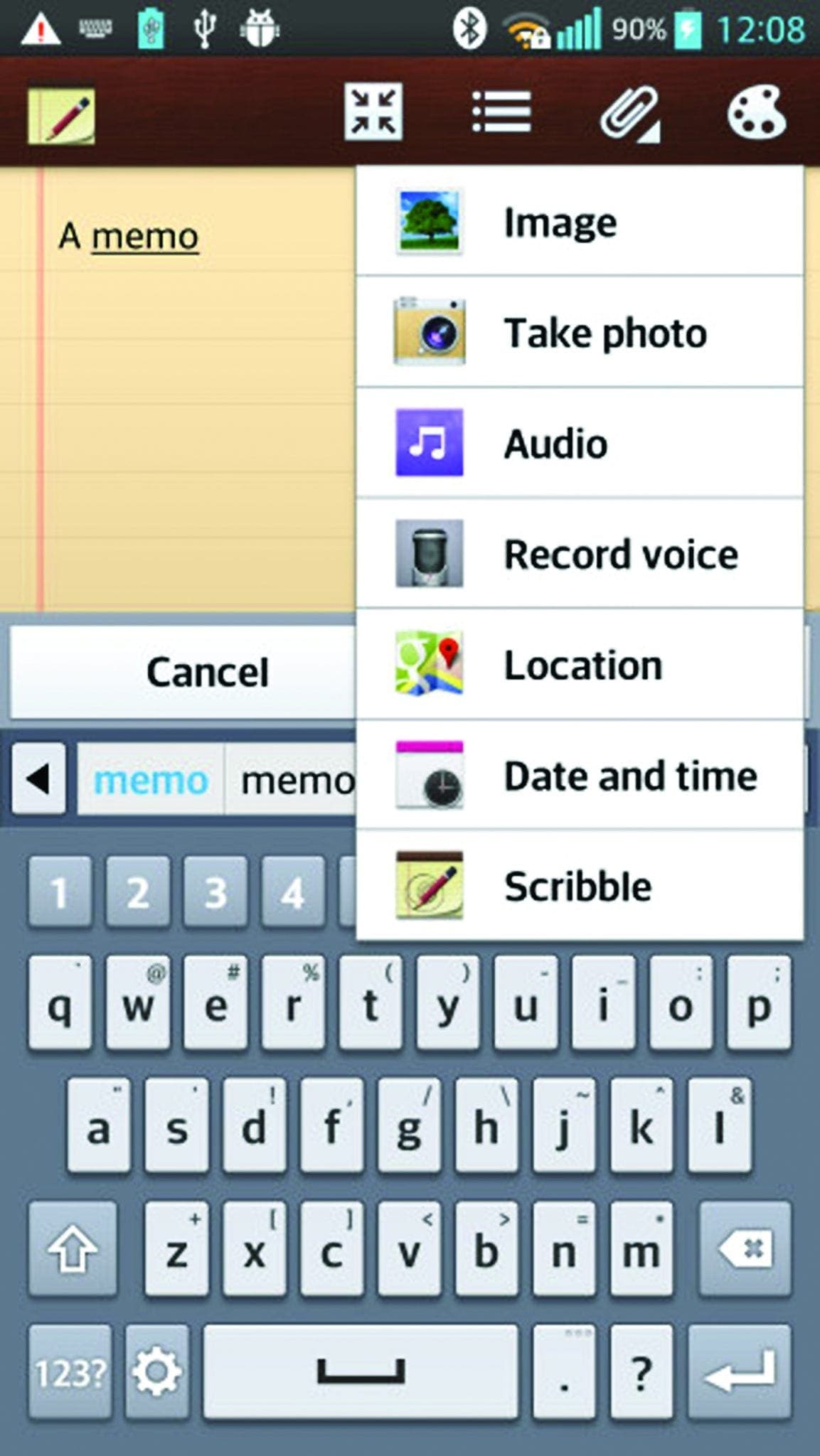The width and height of the screenshot is (820, 1456).
Task: Add Date and time to memo
Action: [580, 776]
